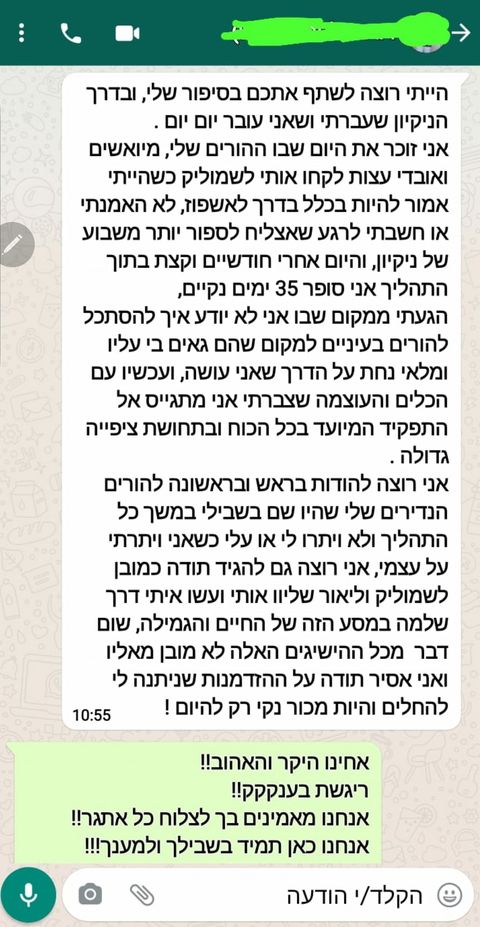Screen dimensions: 480x927
Task: Start a video call
Action: (127, 34)
